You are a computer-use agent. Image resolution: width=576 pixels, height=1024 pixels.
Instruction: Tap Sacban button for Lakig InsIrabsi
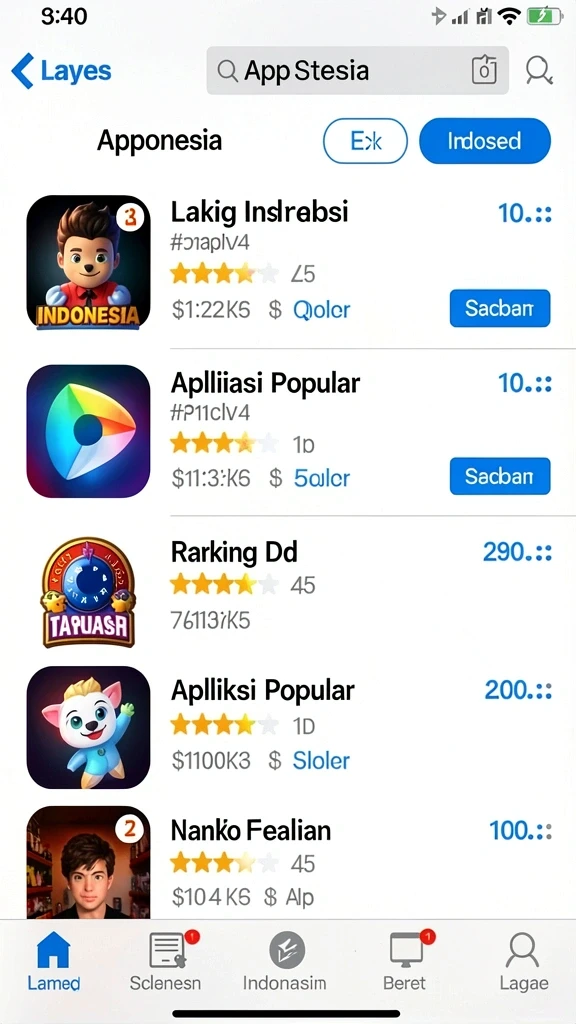[500, 308]
